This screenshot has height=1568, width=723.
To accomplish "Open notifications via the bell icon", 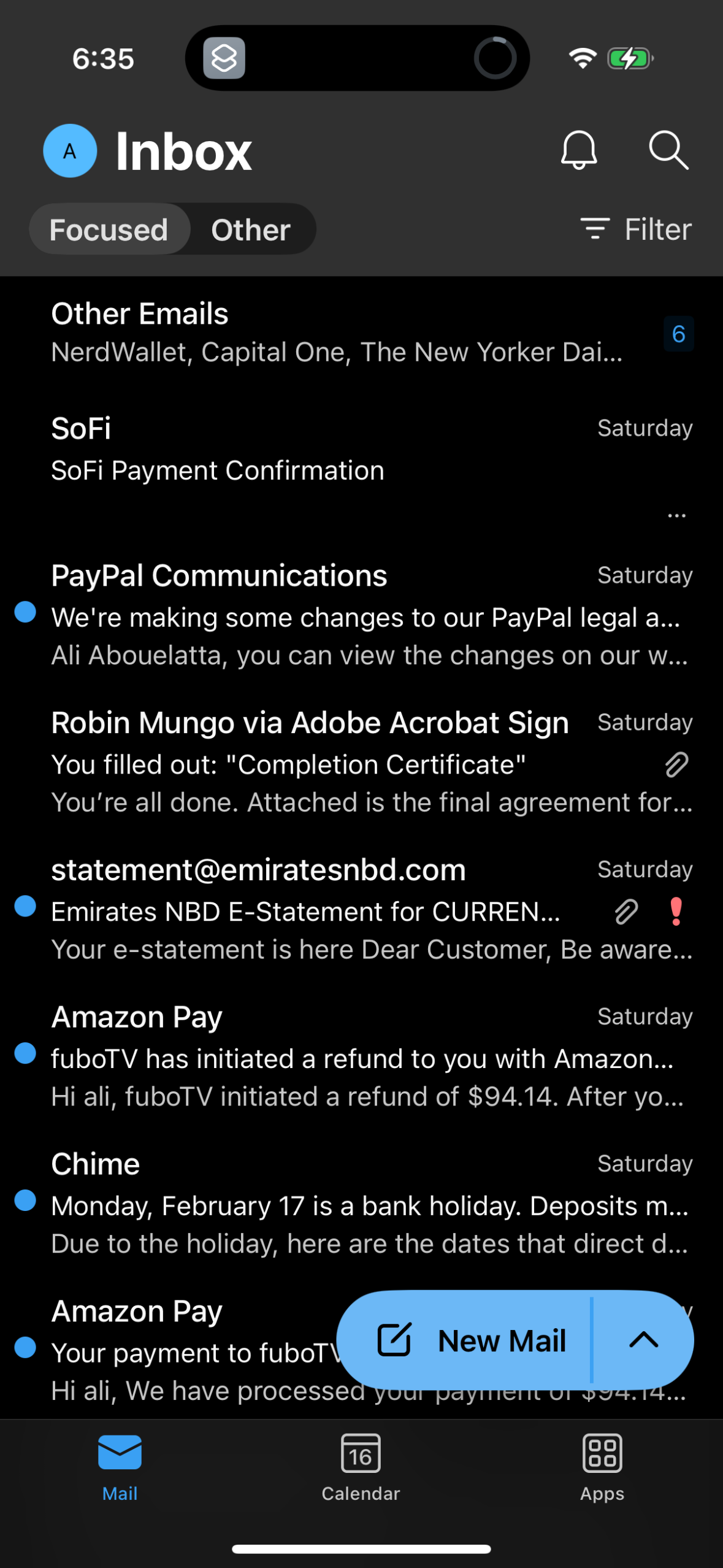I will (577, 150).
